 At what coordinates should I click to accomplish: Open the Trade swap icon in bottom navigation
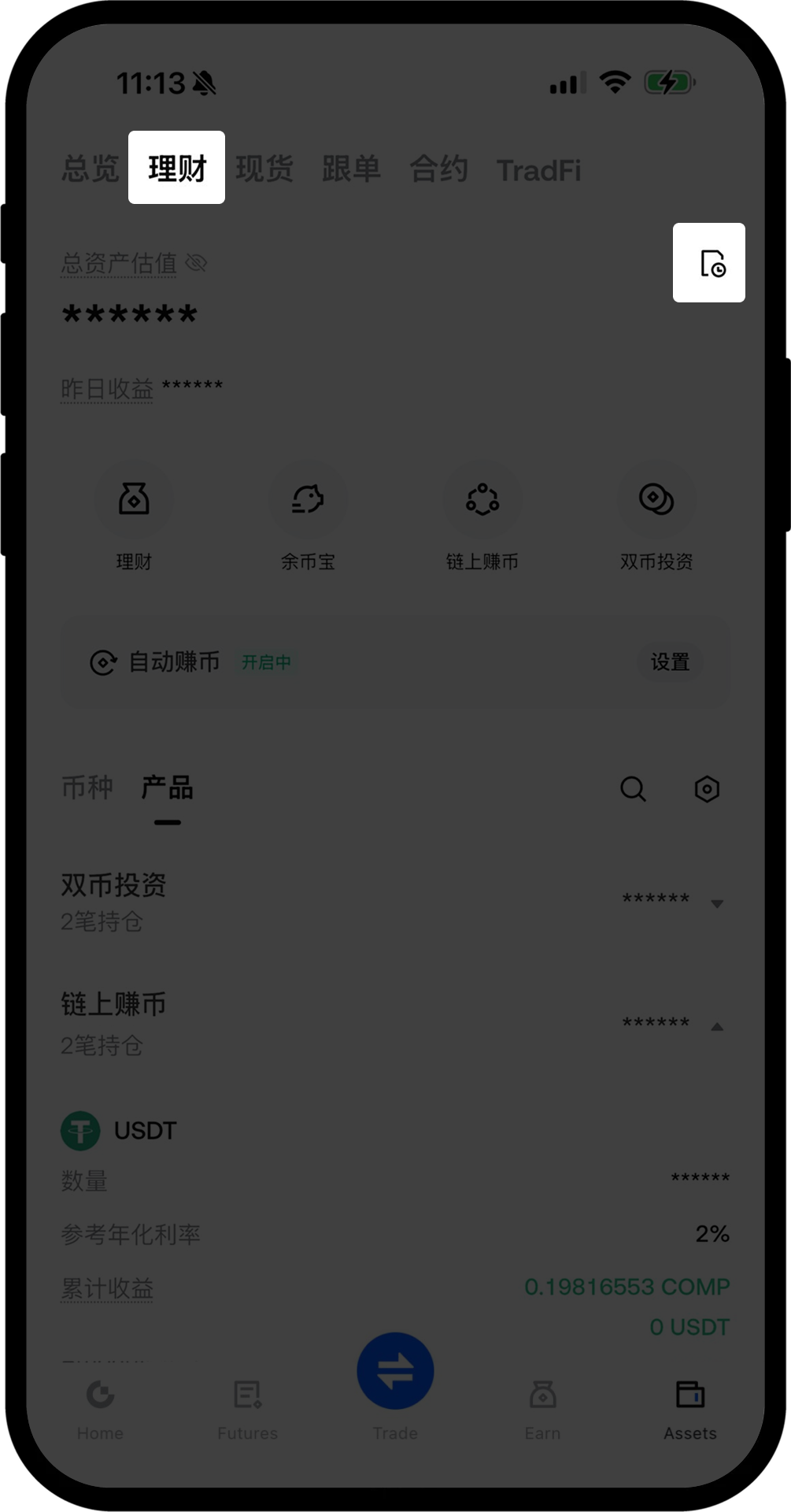click(395, 1370)
